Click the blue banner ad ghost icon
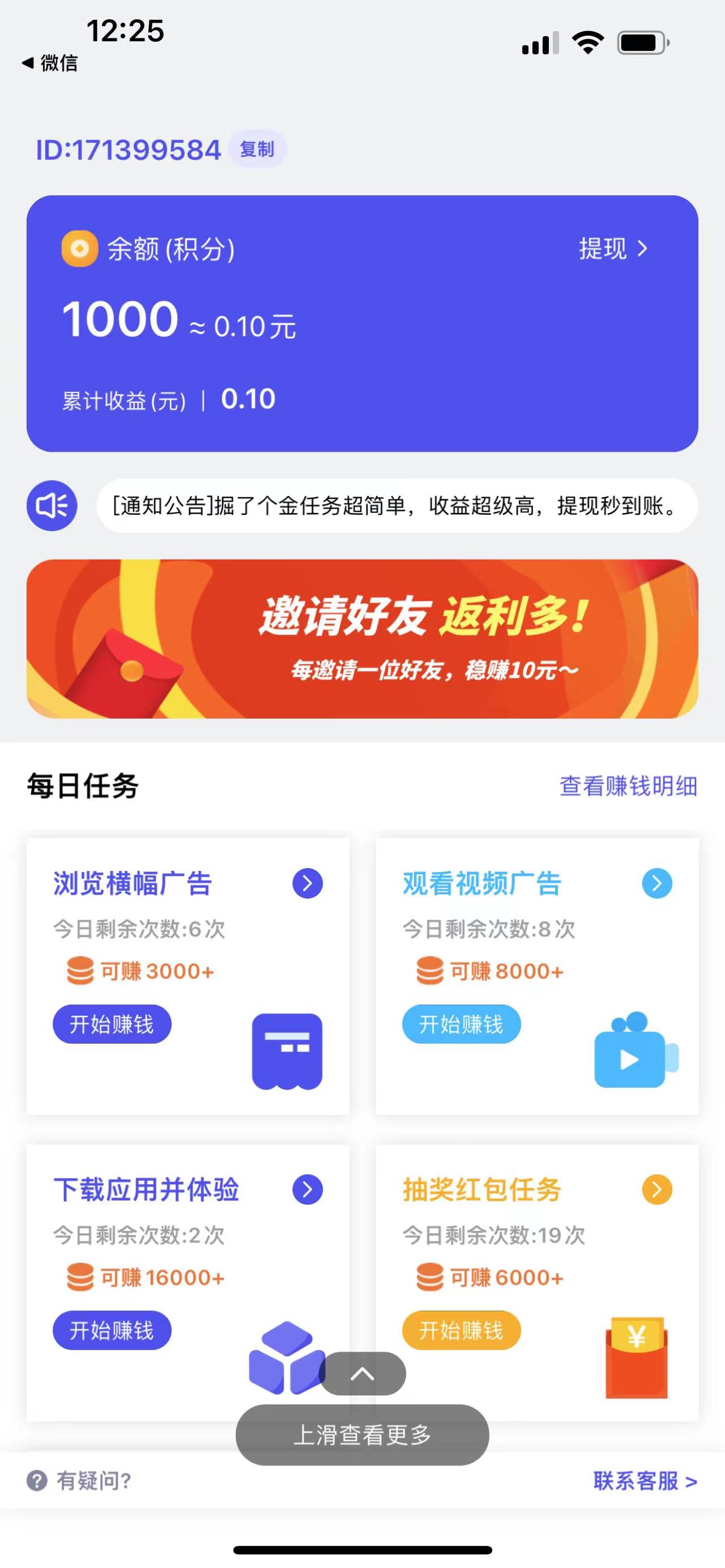 pos(287,1051)
